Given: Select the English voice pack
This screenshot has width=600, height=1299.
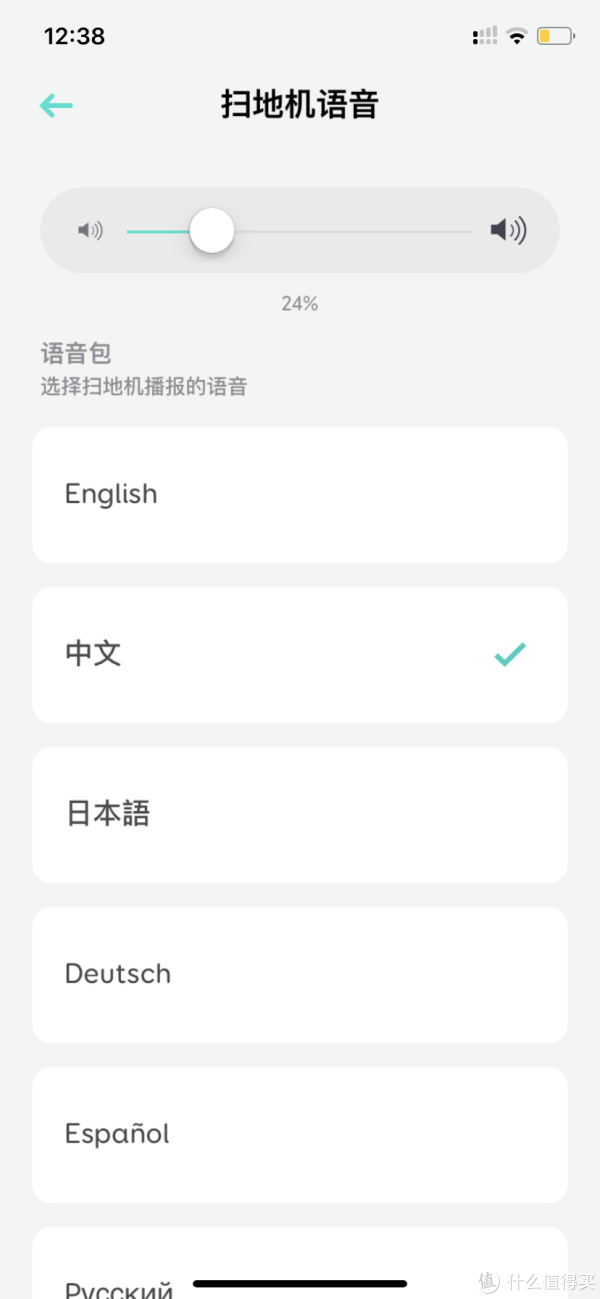Looking at the screenshot, I should coord(300,495).
